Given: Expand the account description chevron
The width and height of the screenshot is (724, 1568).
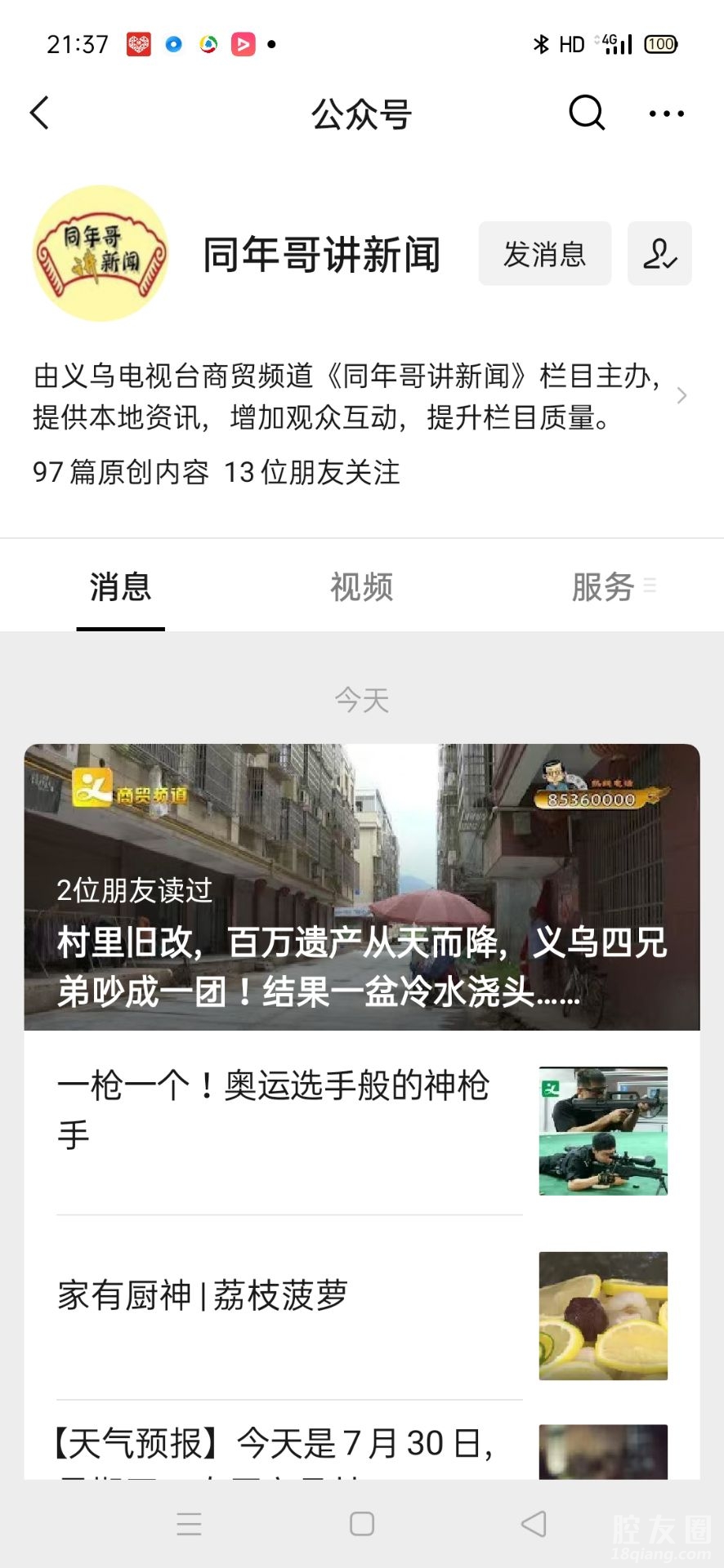Looking at the screenshot, I should (682, 396).
